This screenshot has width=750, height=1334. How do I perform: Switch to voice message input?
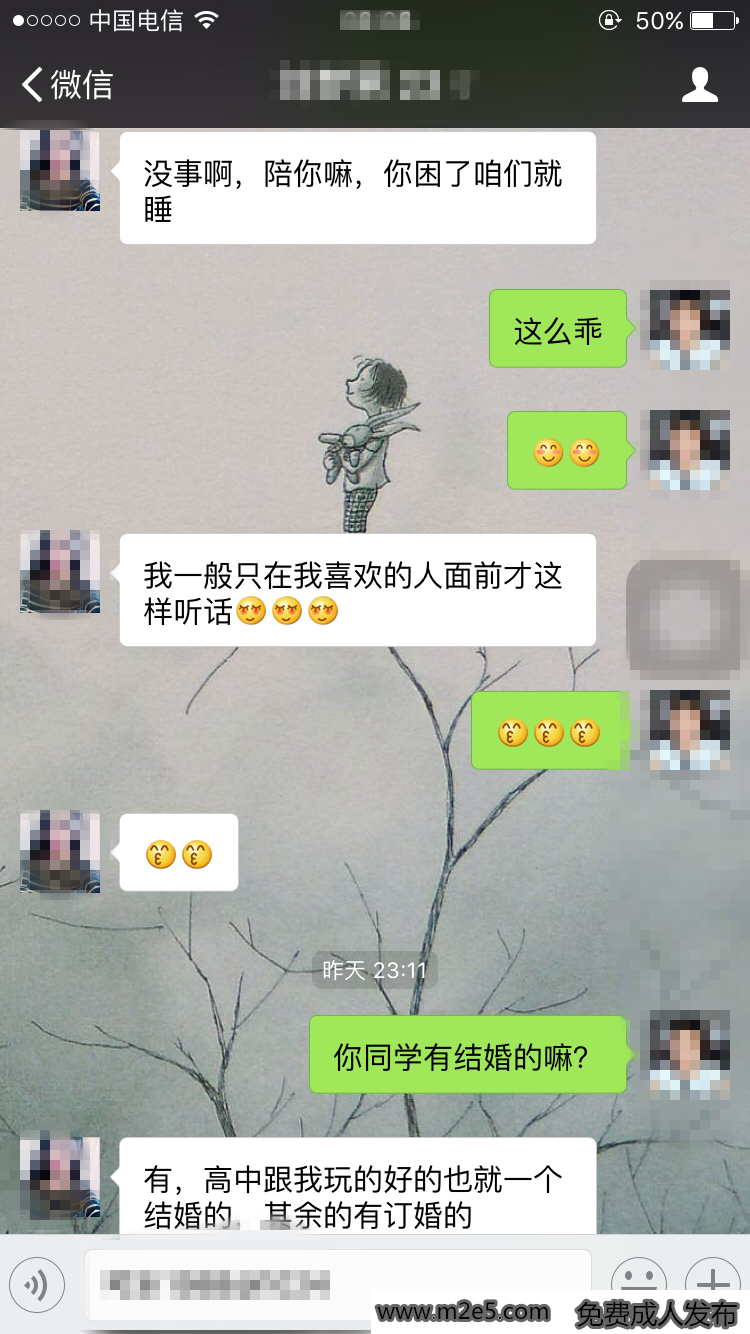(37, 1284)
